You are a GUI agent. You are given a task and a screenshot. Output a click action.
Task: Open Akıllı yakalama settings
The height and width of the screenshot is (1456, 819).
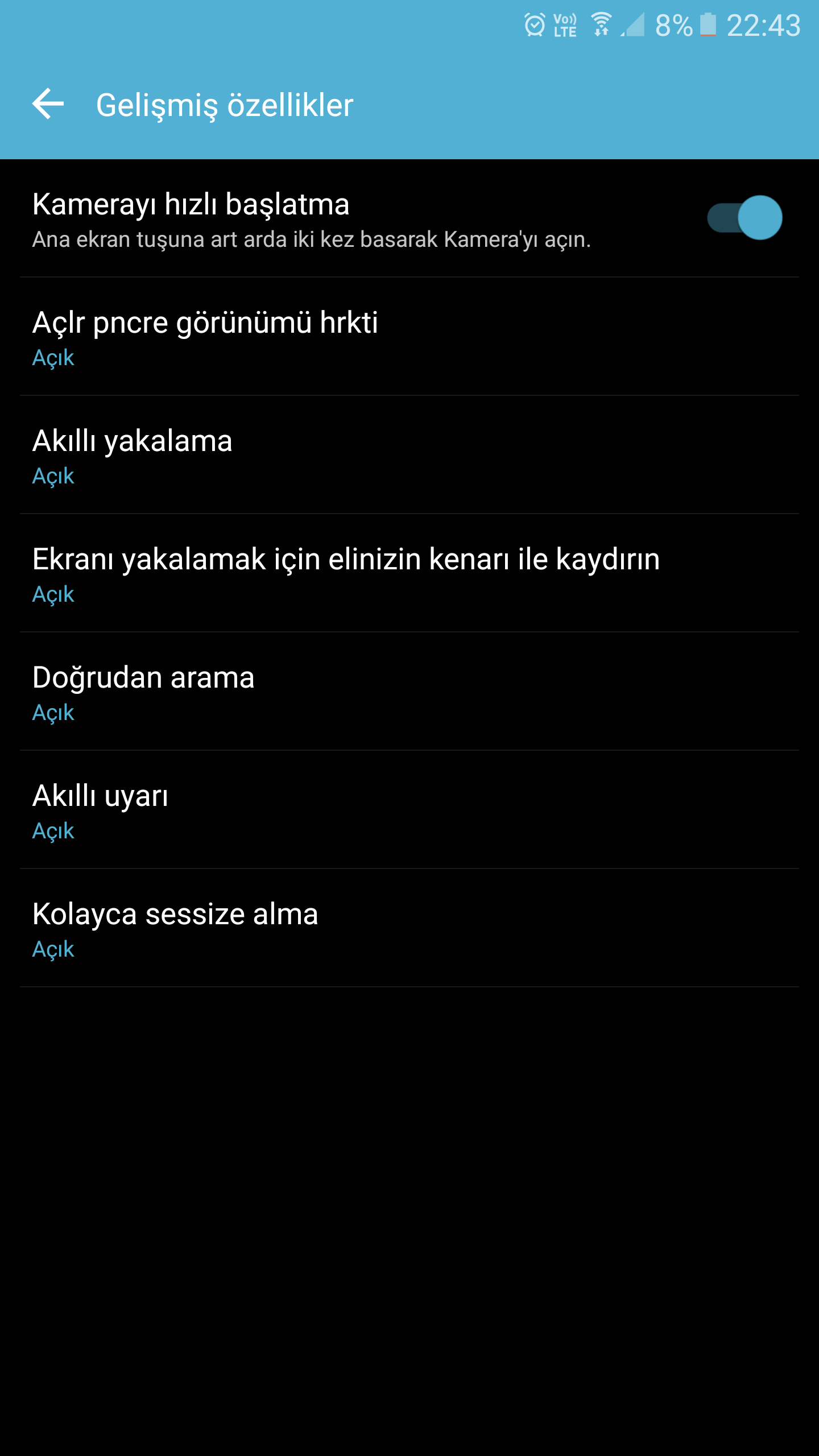(x=409, y=455)
